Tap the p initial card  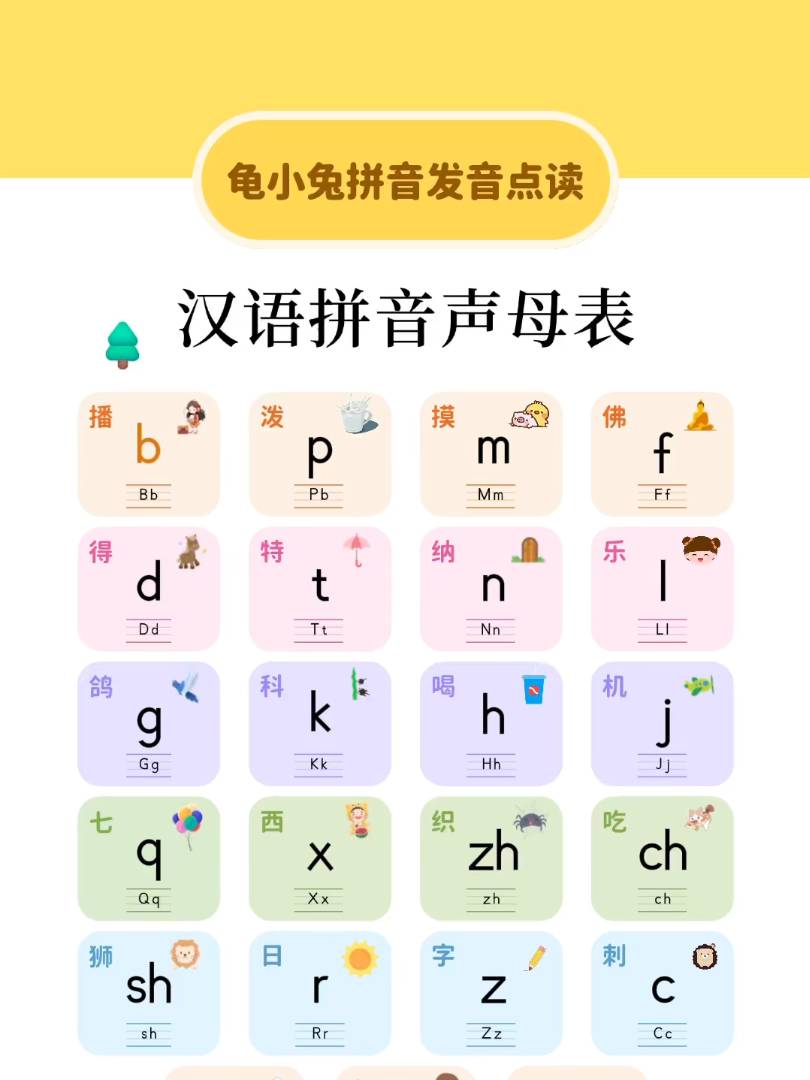319,454
